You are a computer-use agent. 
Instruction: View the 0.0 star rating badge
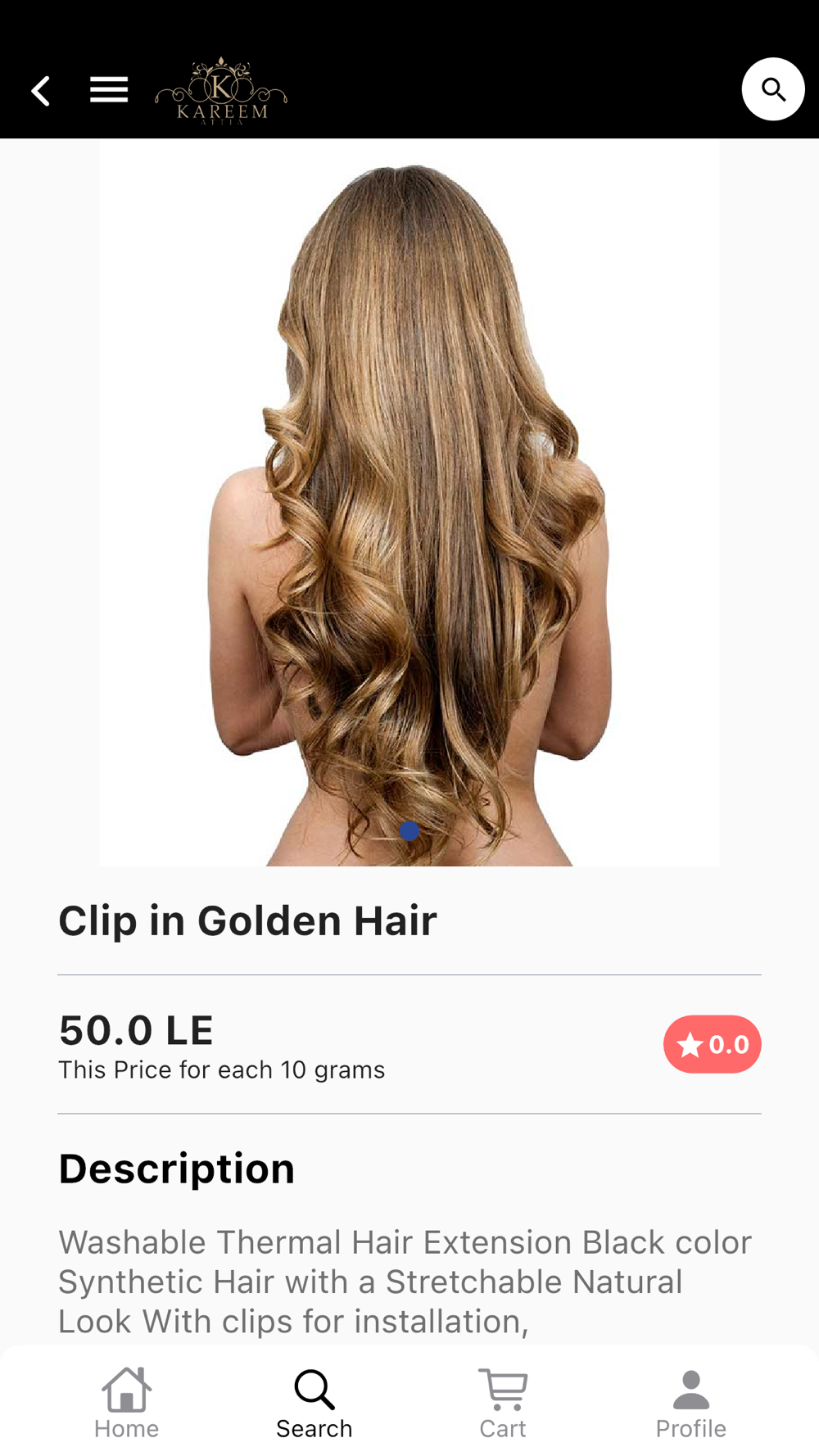click(x=712, y=1044)
